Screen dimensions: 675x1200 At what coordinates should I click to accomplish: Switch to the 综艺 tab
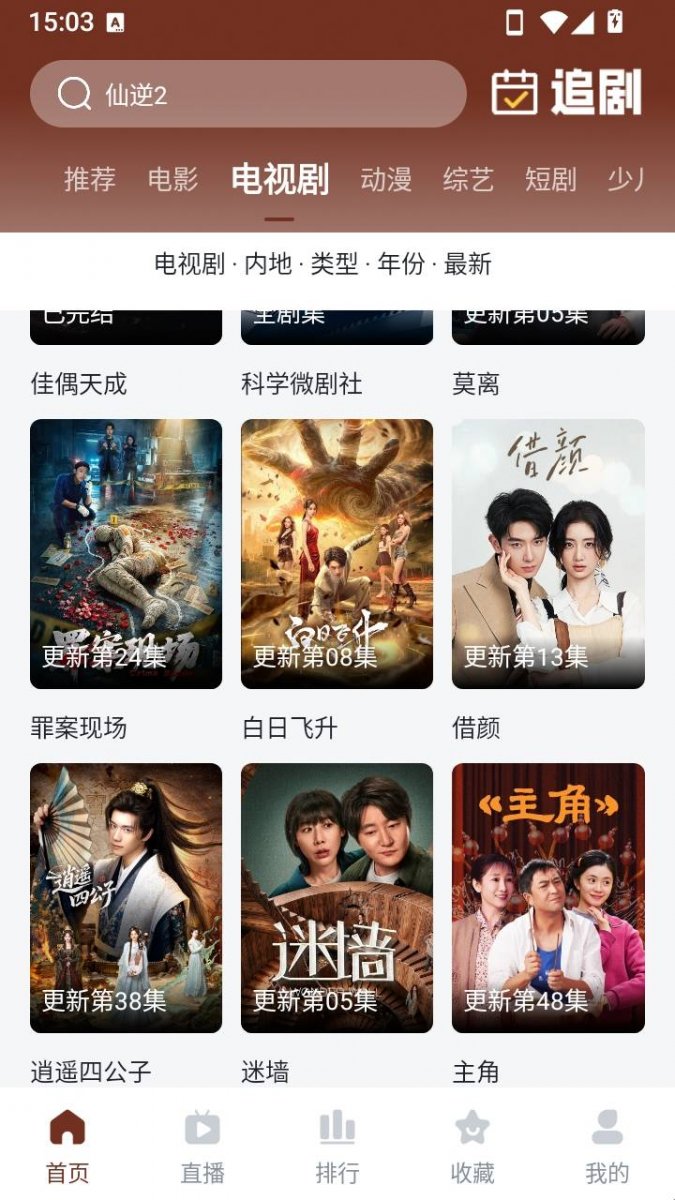pyautogui.click(x=468, y=180)
